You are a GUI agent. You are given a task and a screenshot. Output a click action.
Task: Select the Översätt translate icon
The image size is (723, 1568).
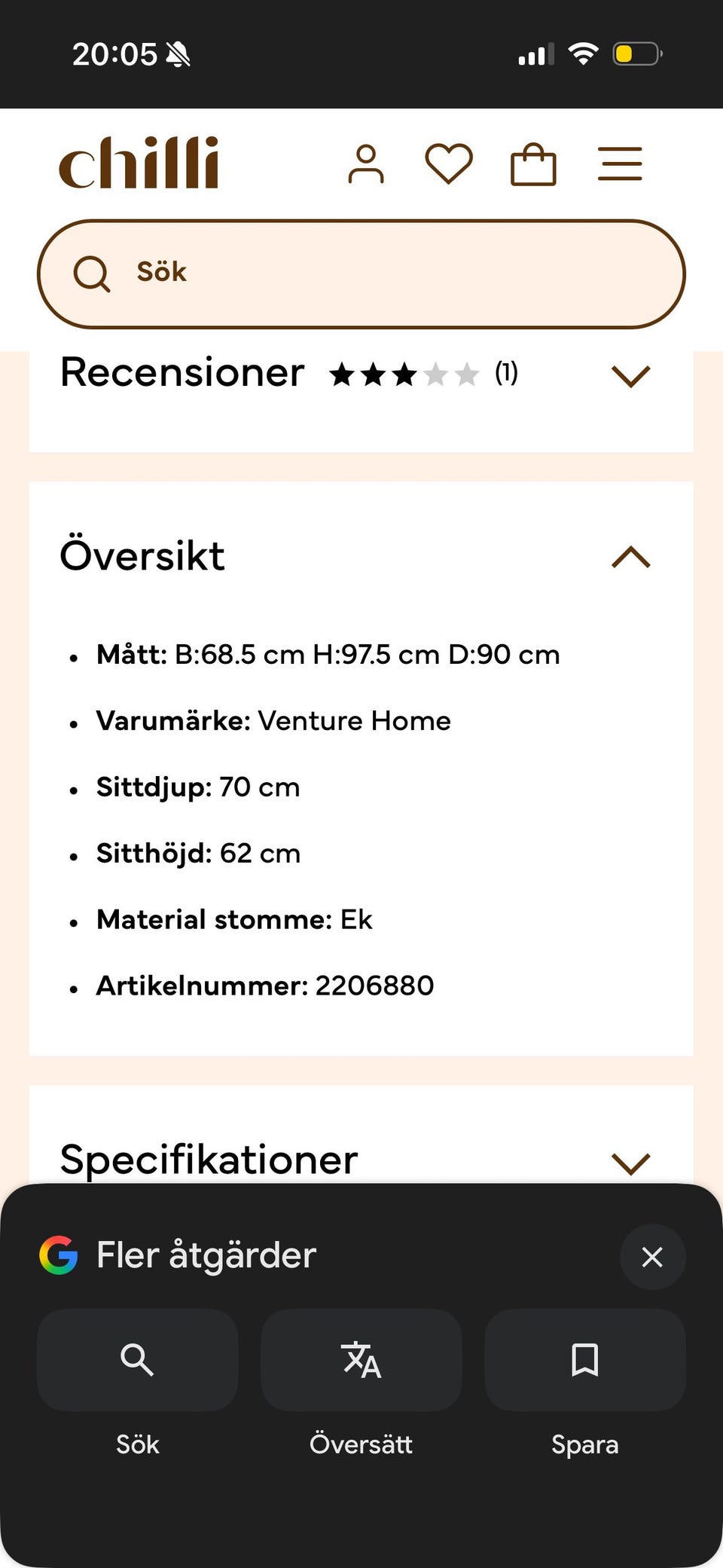361,1361
